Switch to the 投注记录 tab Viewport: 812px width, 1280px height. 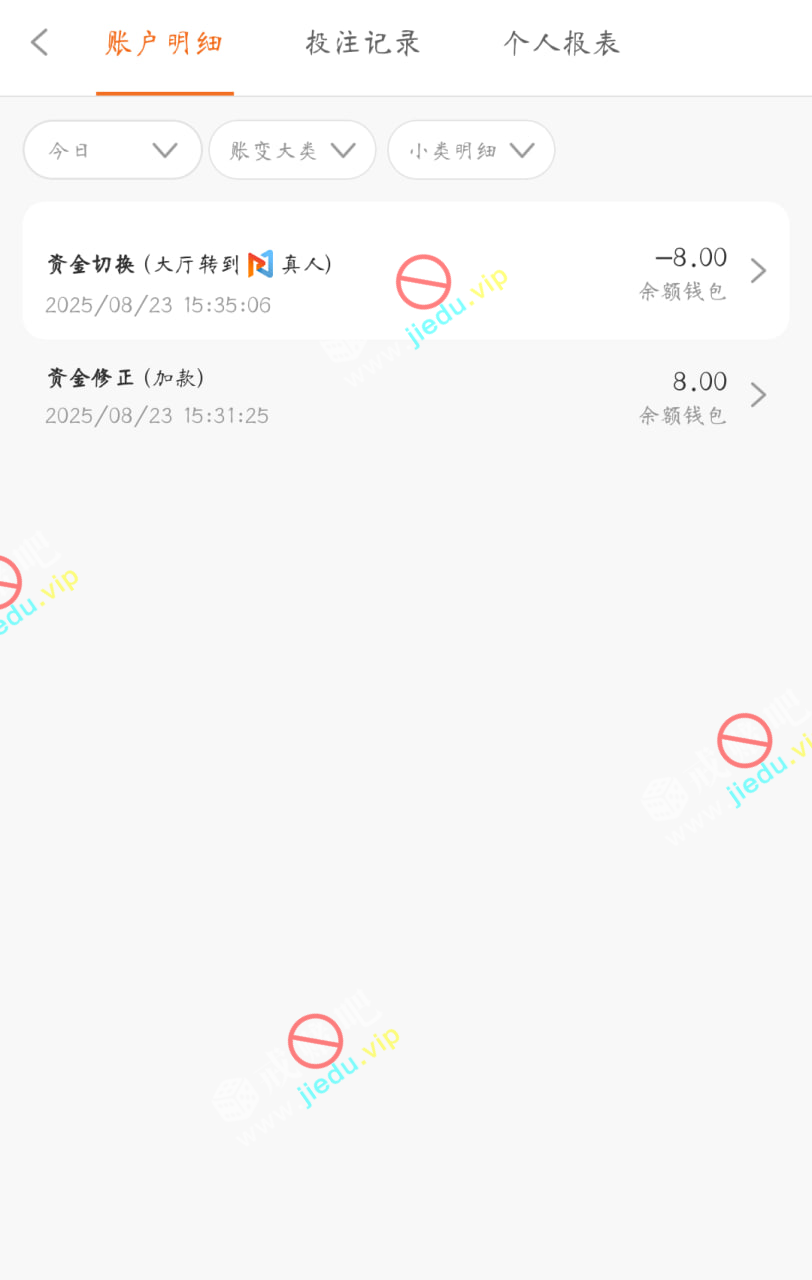[x=363, y=44]
